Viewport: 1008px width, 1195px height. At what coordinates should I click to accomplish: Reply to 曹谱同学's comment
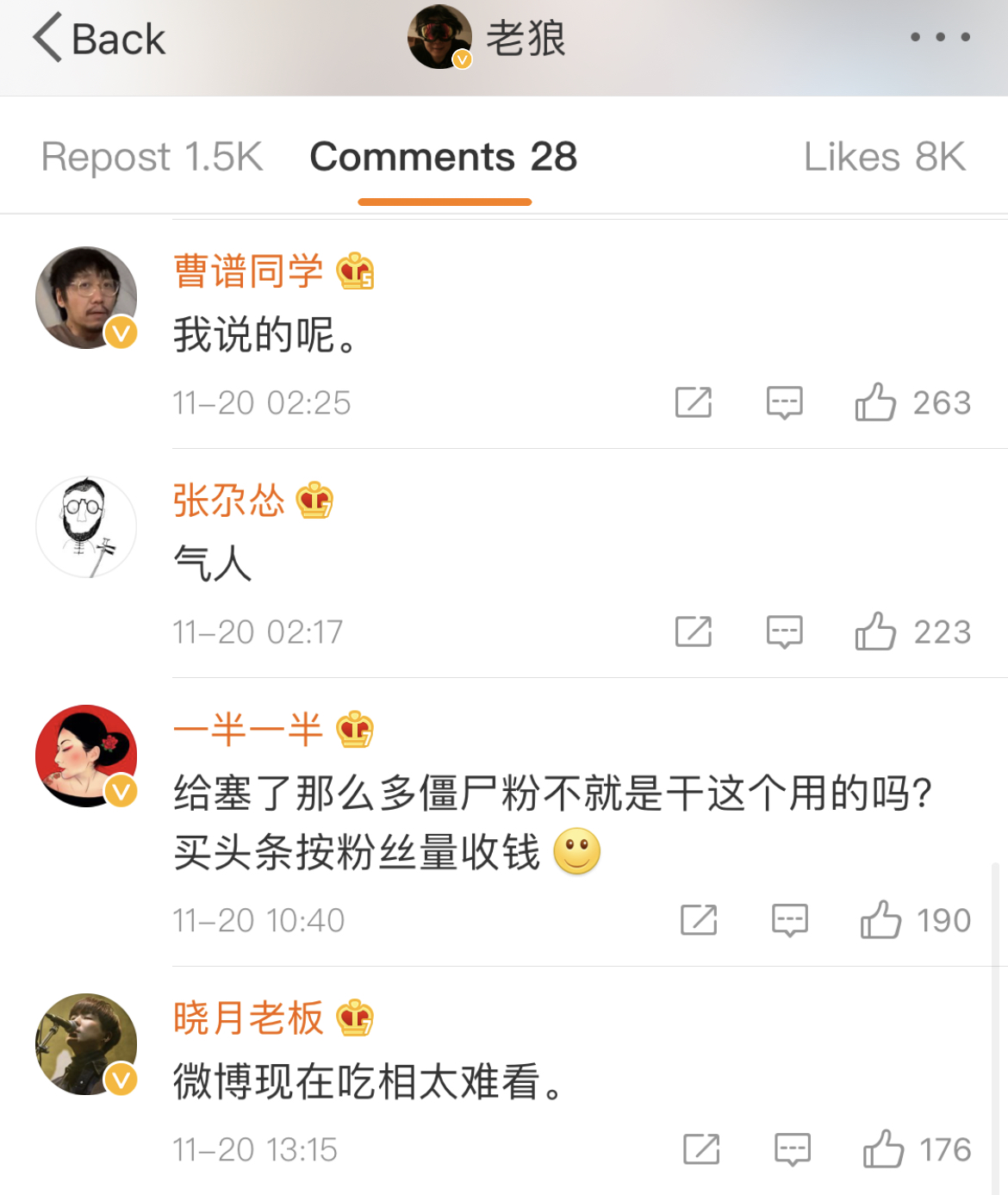784,402
